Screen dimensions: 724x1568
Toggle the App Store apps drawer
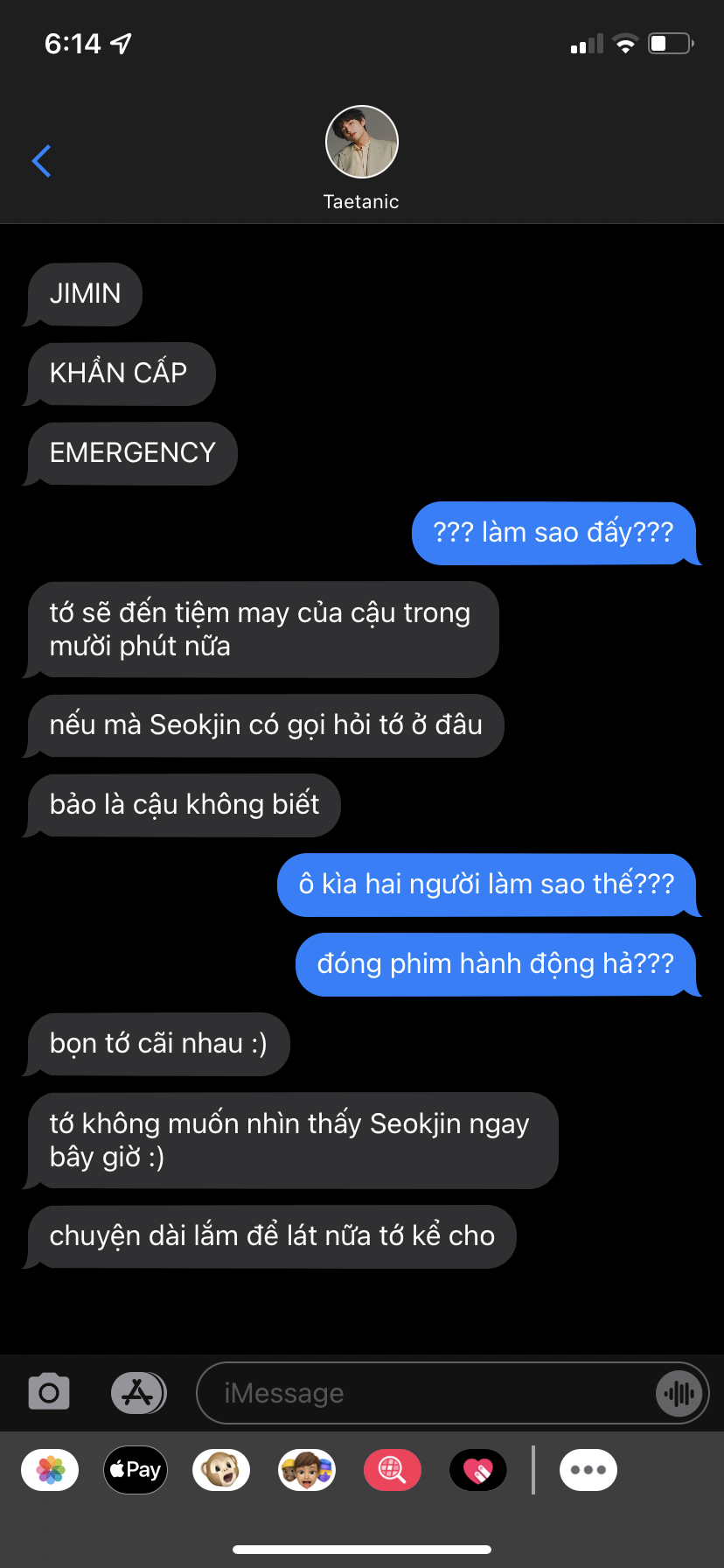(x=138, y=1392)
